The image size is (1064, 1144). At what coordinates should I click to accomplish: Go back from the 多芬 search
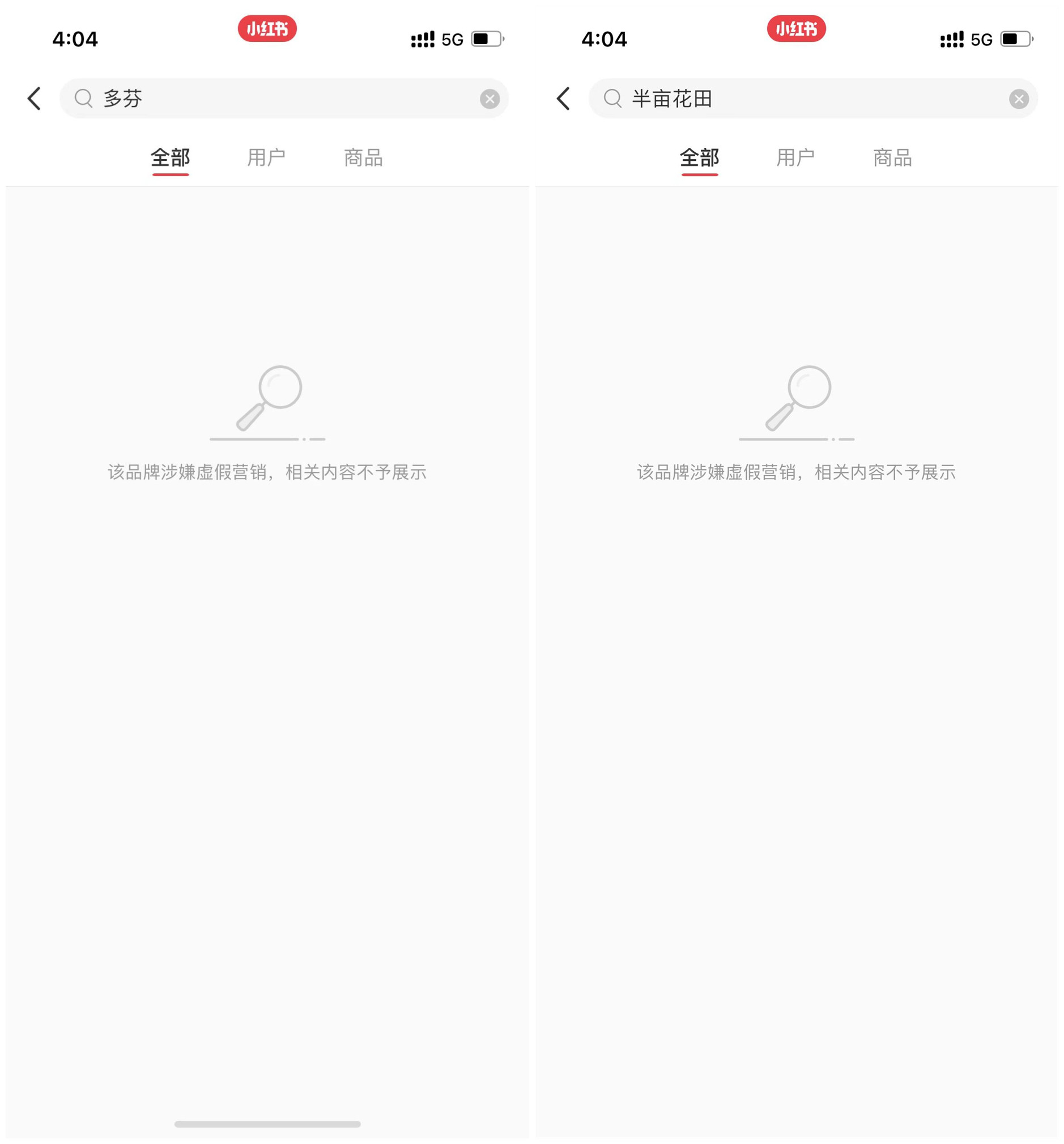pos(35,99)
